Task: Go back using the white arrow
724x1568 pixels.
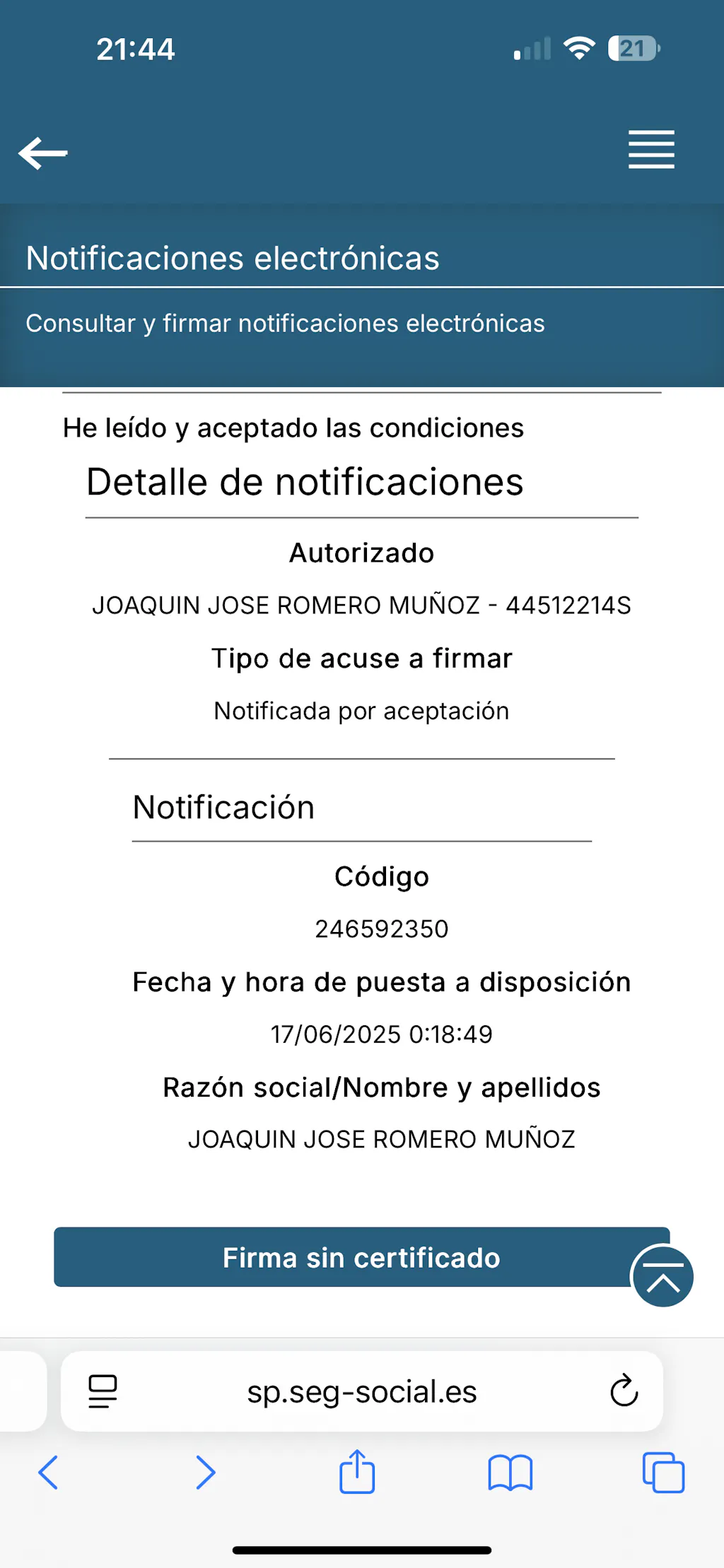Action: 43,153
